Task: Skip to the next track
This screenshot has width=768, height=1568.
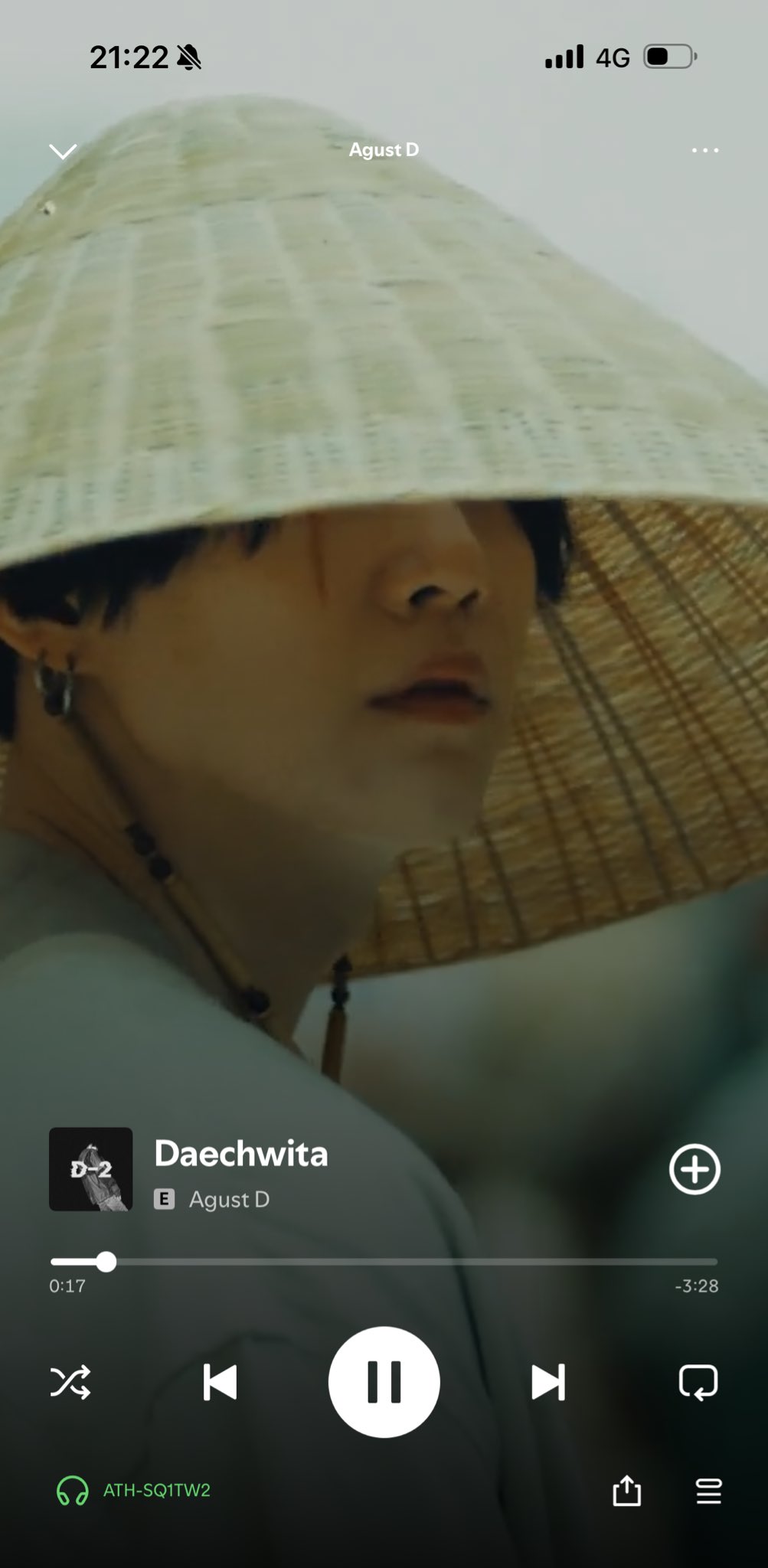Action: pos(548,1382)
